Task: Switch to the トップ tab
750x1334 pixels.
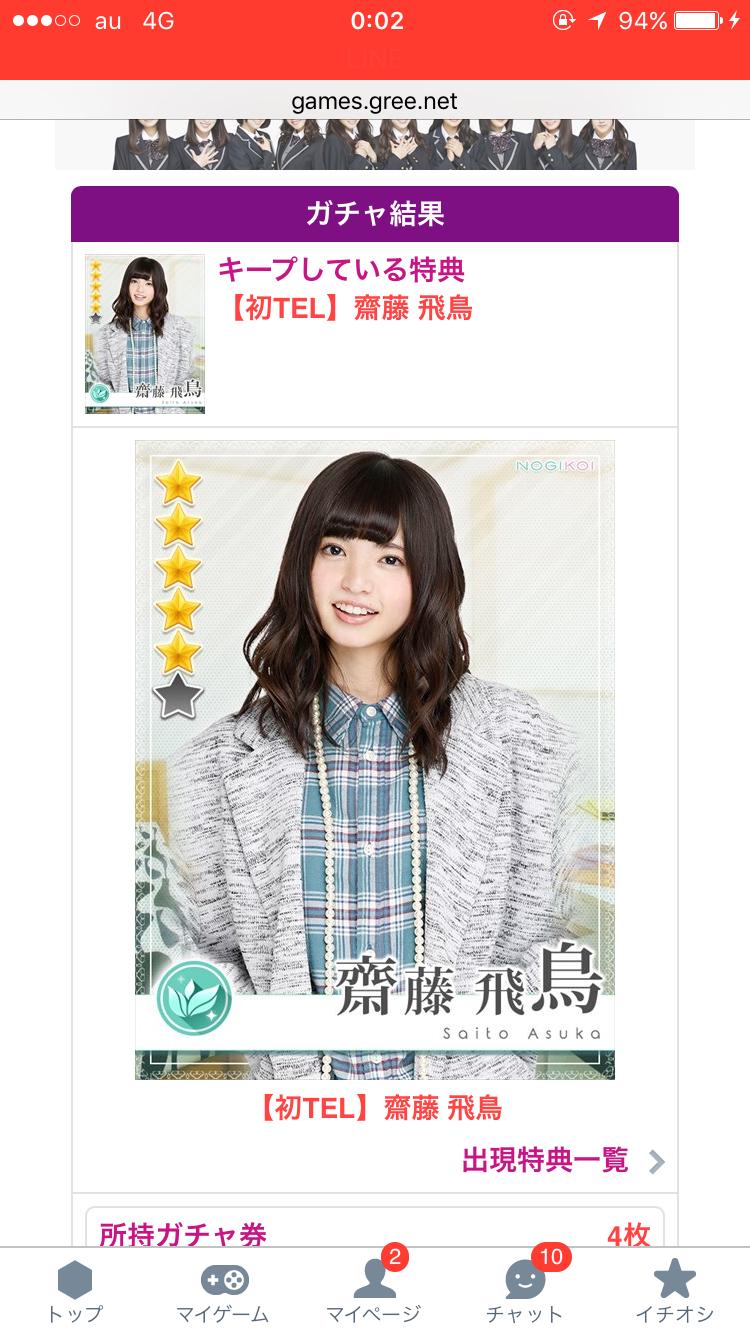Action: 75,1291
